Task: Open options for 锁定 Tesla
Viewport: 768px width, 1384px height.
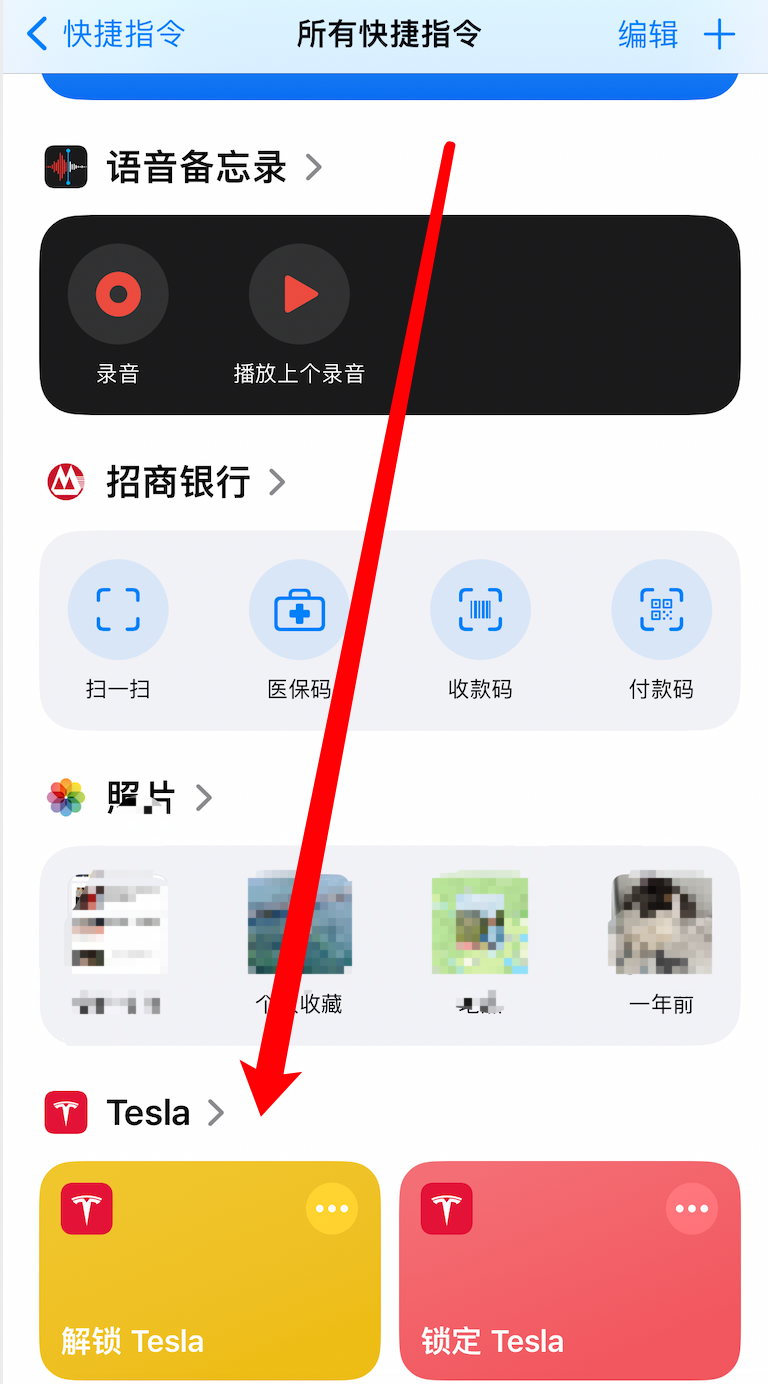Action: point(692,1209)
